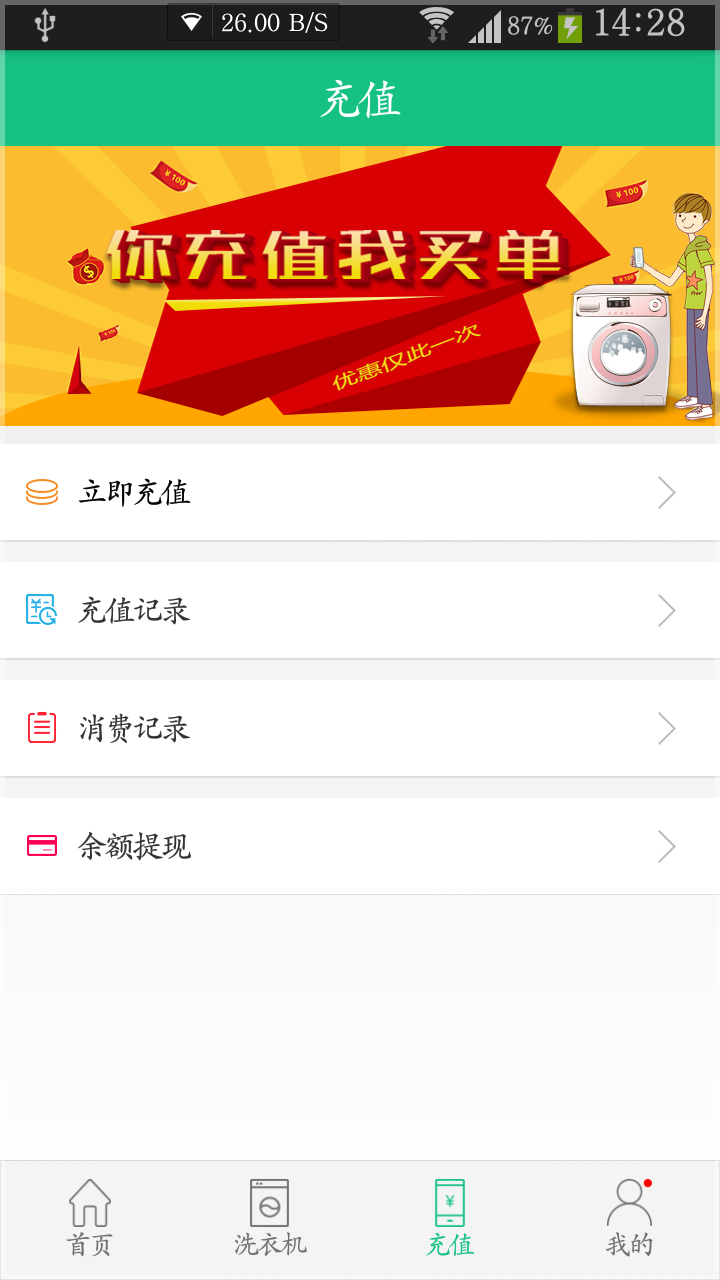Click the red 消费记录 list icon
This screenshot has width=720, height=1280.
[x=41, y=728]
